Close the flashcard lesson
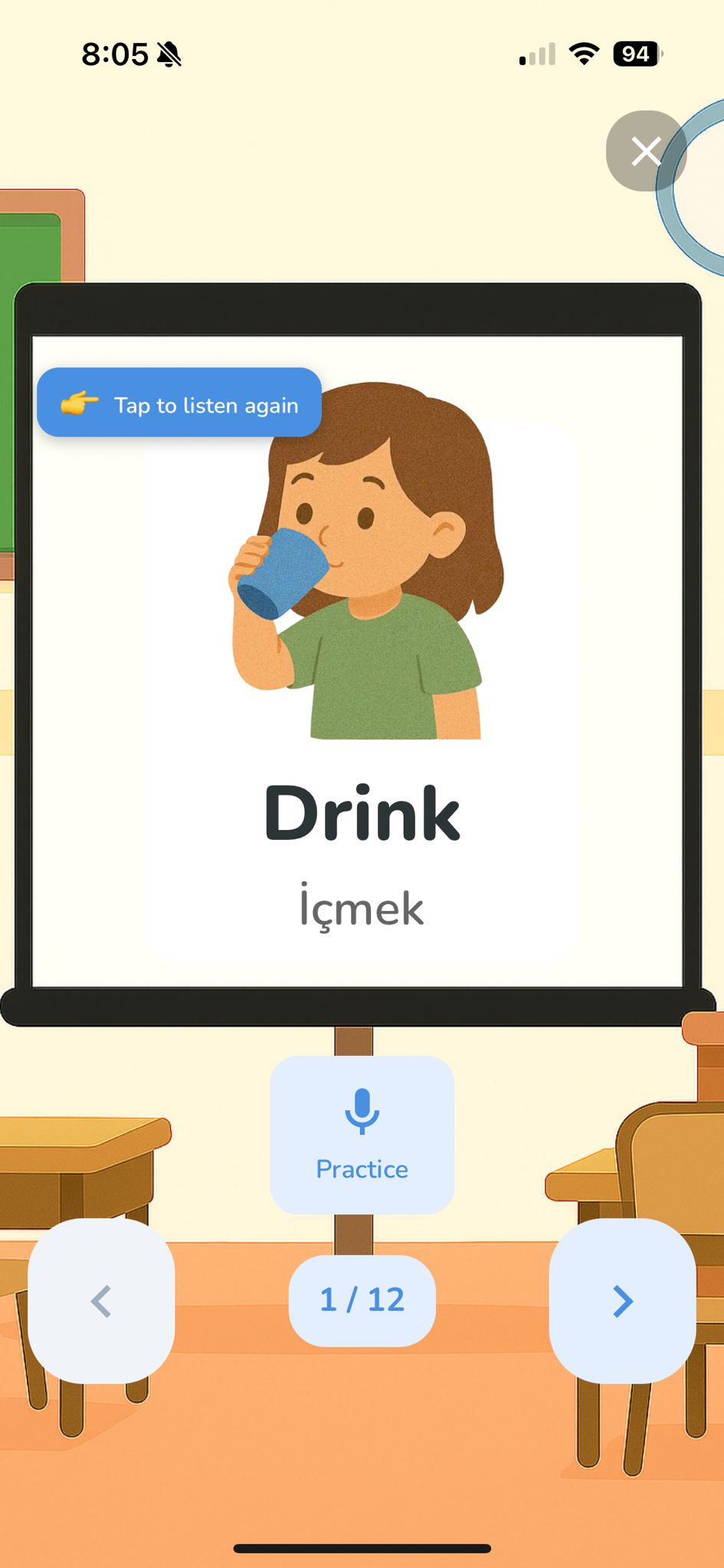This screenshot has height=1568, width=724. [645, 151]
